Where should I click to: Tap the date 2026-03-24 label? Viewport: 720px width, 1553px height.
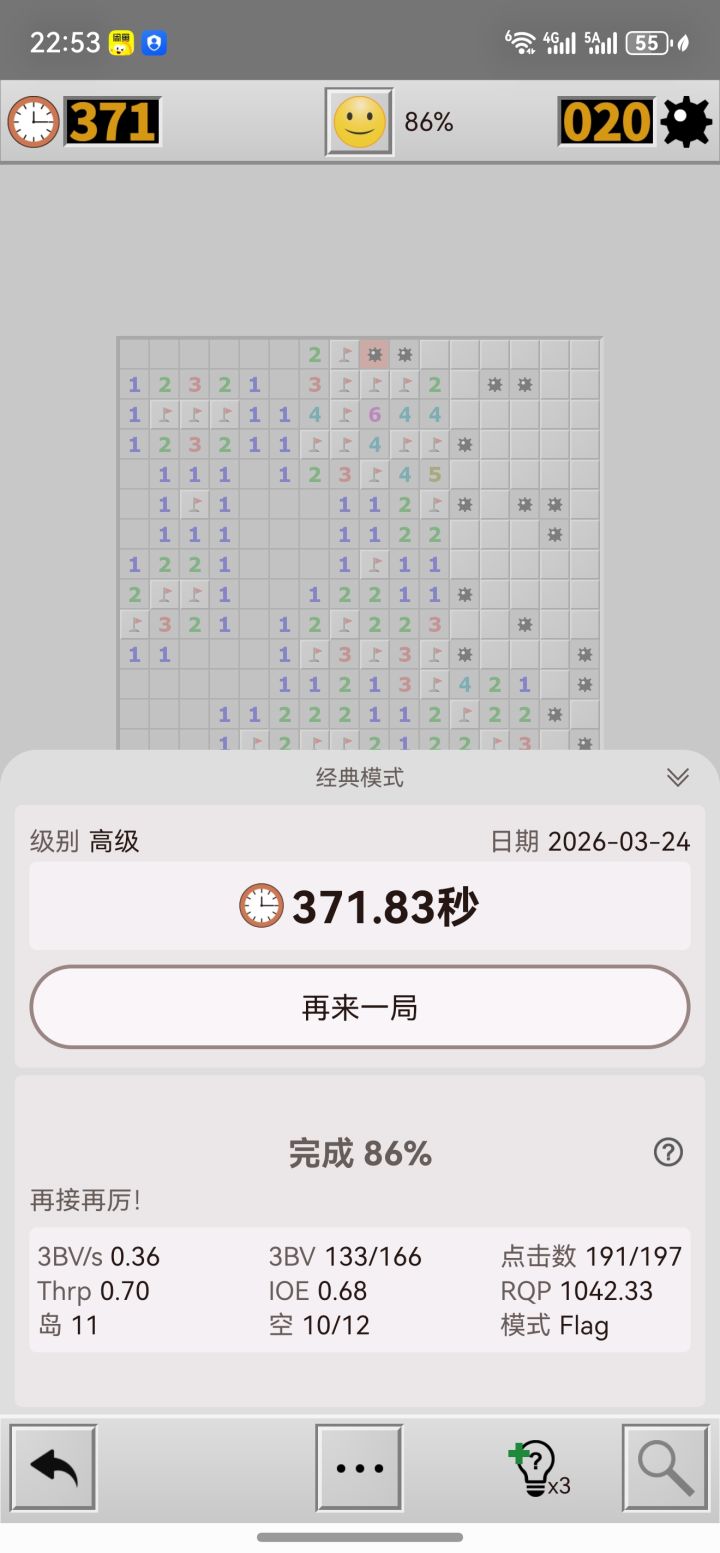pos(620,842)
